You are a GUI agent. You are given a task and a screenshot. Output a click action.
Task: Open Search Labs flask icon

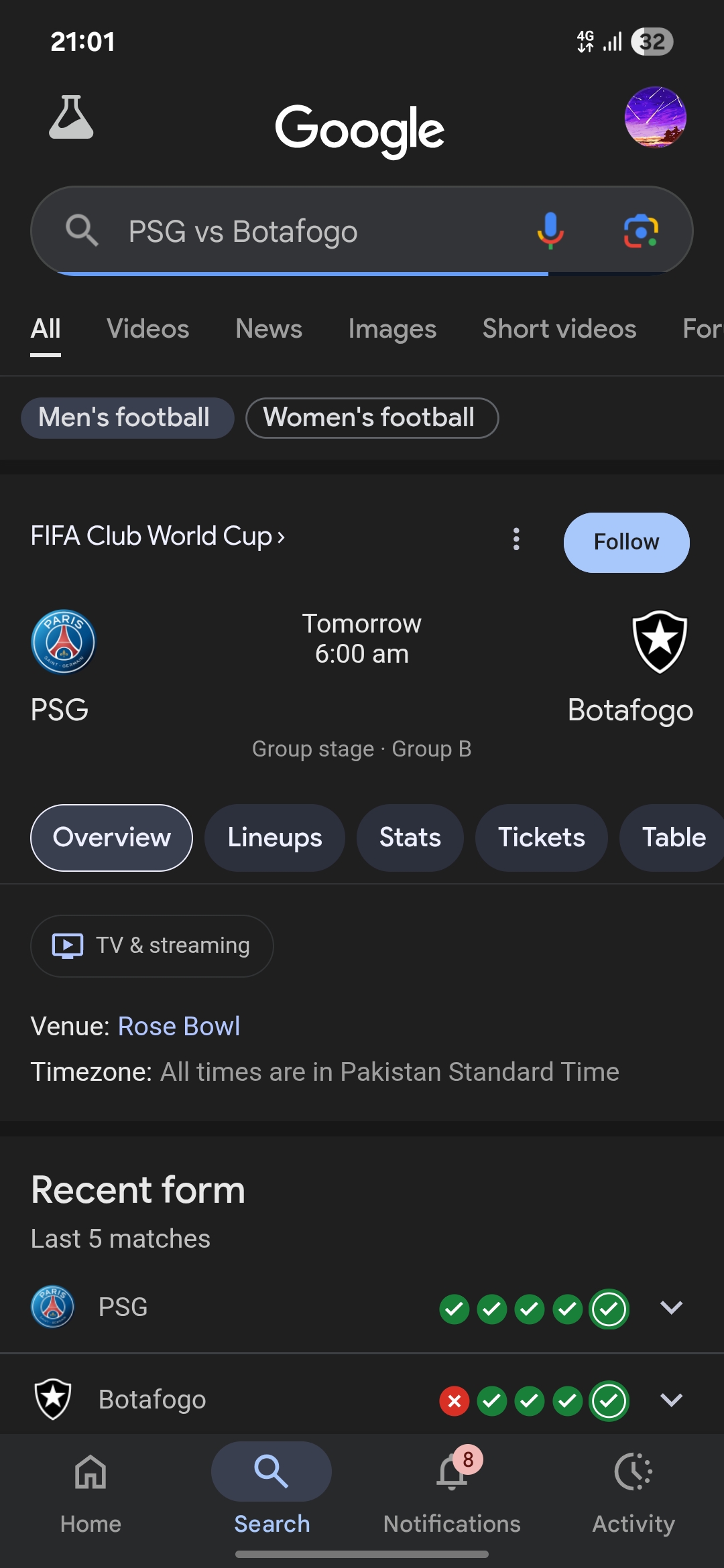(x=71, y=117)
